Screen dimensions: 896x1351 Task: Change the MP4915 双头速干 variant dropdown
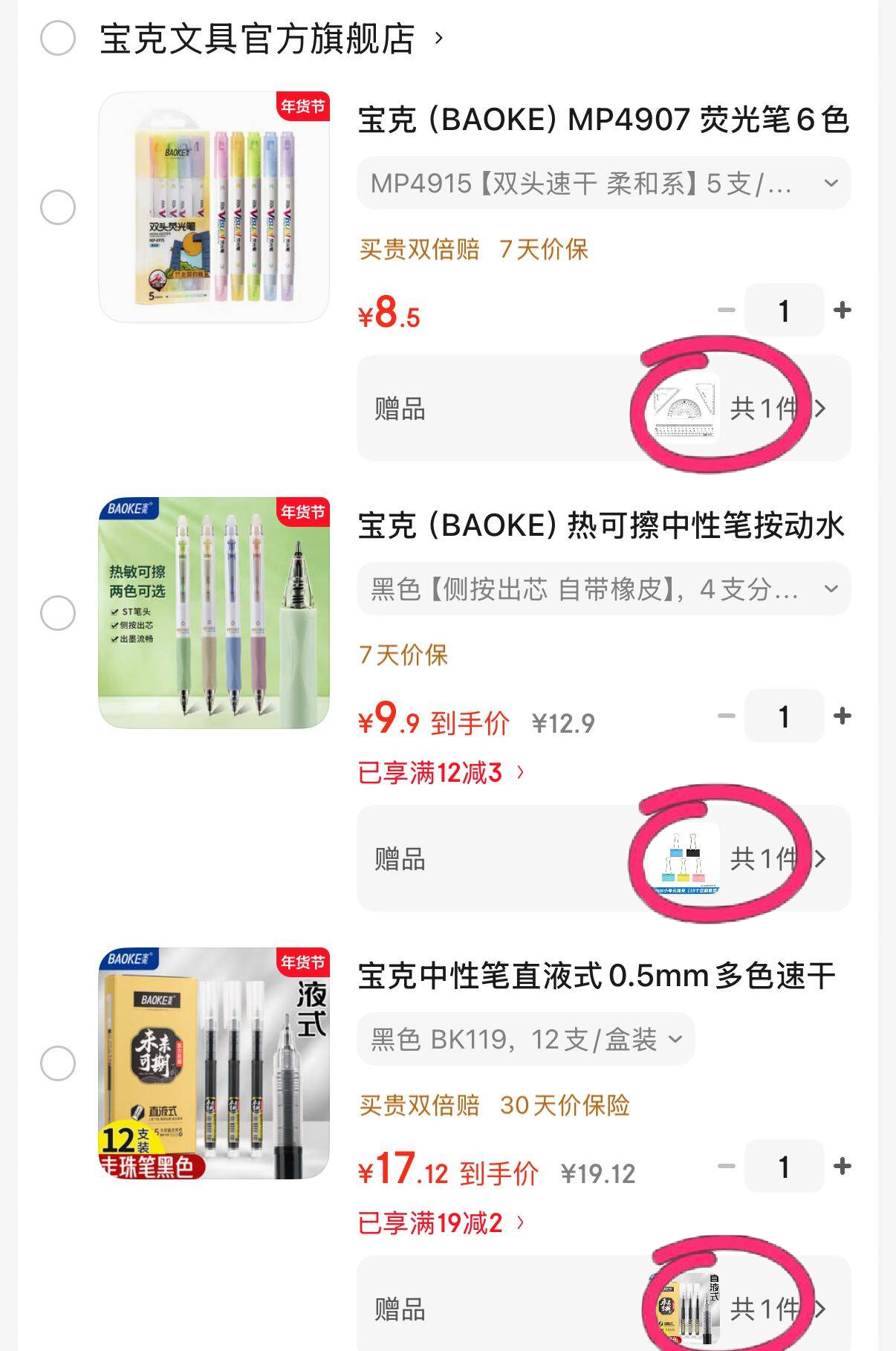[603, 183]
